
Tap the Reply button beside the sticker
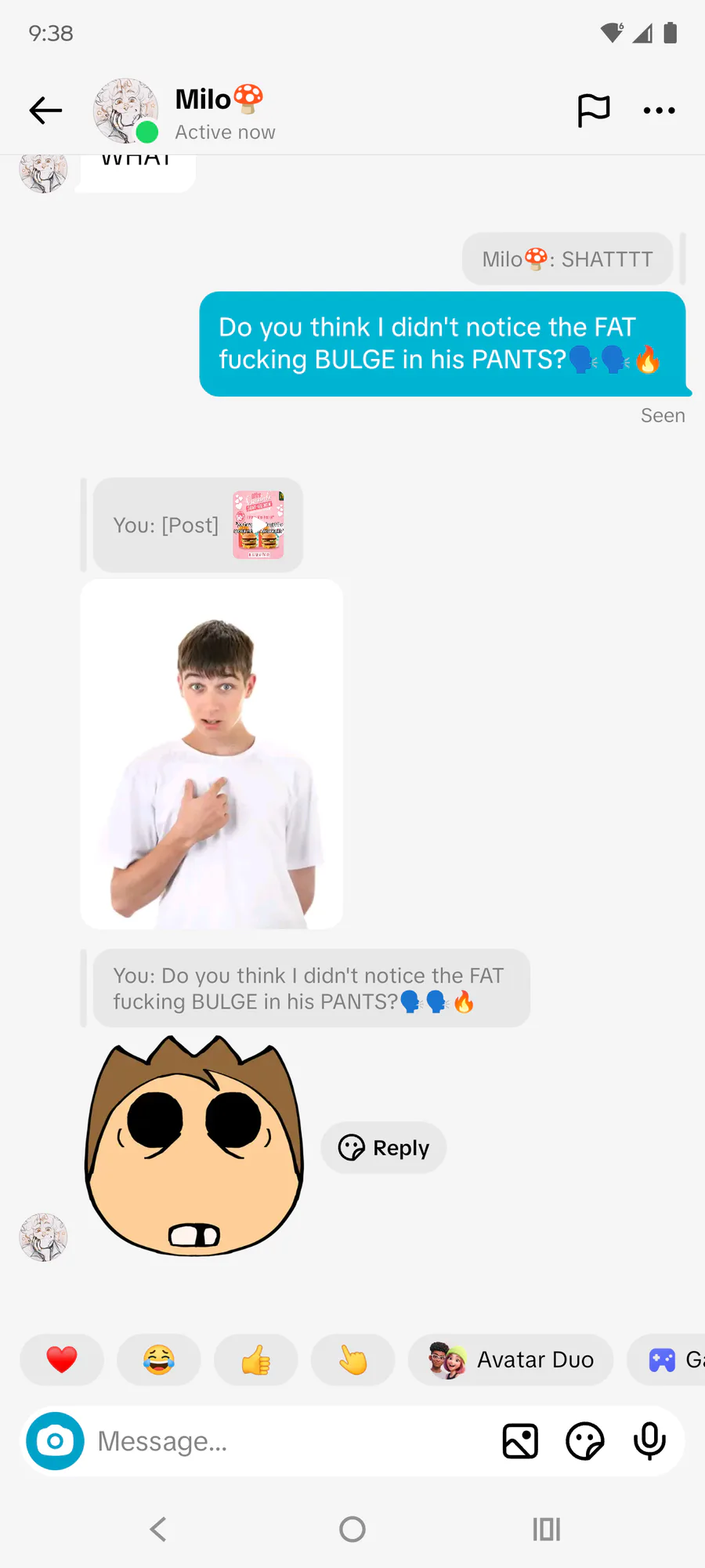[384, 1148]
